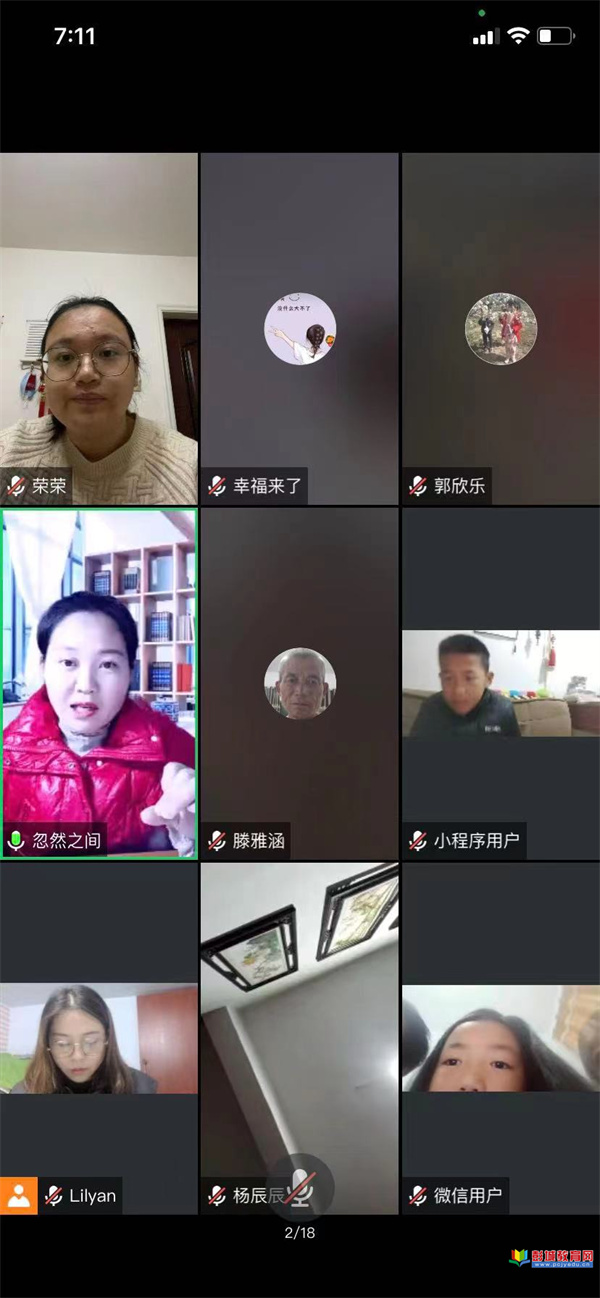
Task: Tap 忽然之间's active speaker video
Action: [x=98, y=682]
